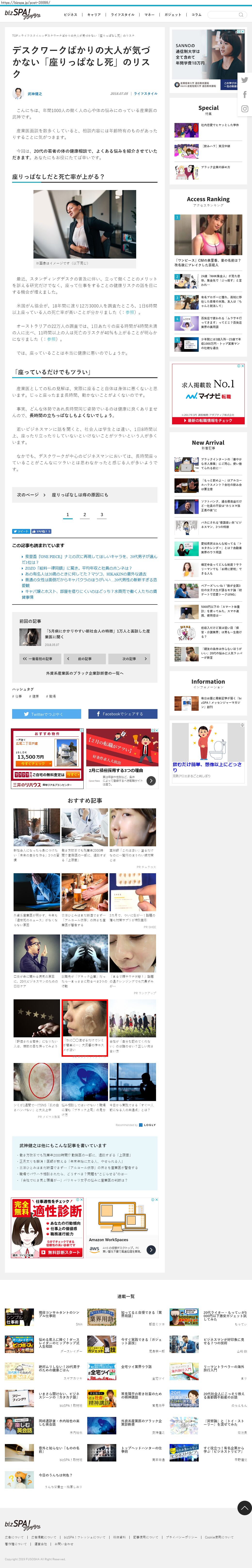Image resolution: width=252 pixels, height=1568 pixels.
Task: Open the next article 次の記事
Action: pyautogui.click(x=129, y=659)
